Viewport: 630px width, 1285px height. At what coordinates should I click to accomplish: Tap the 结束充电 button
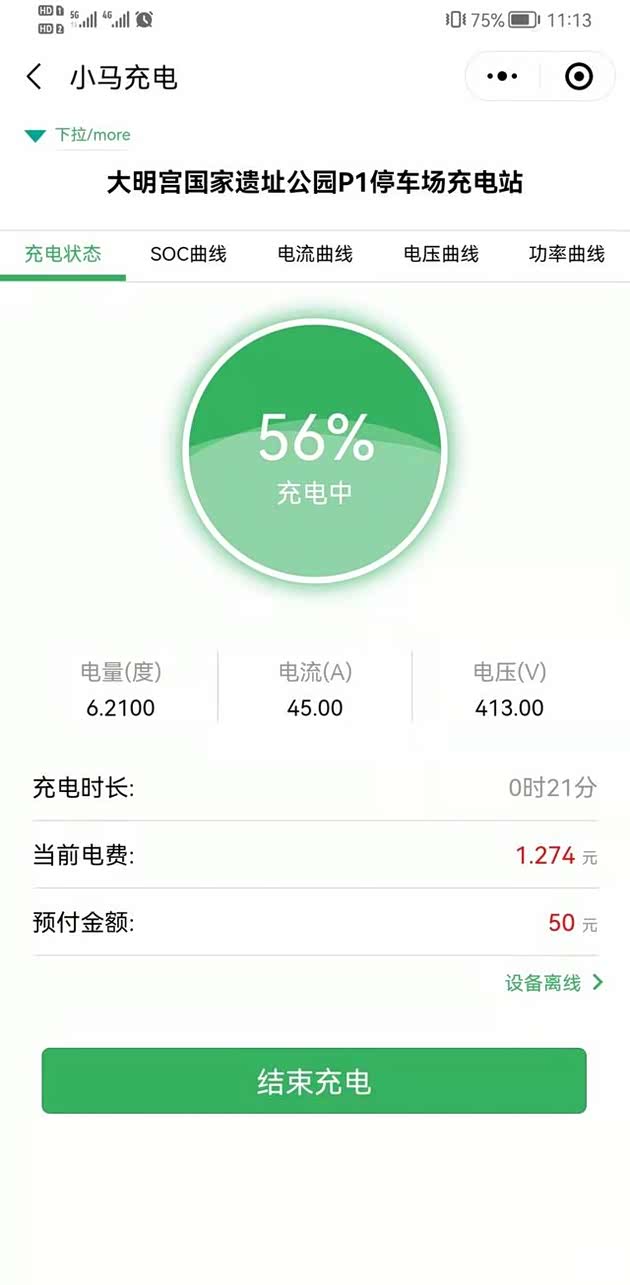pos(314,1081)
